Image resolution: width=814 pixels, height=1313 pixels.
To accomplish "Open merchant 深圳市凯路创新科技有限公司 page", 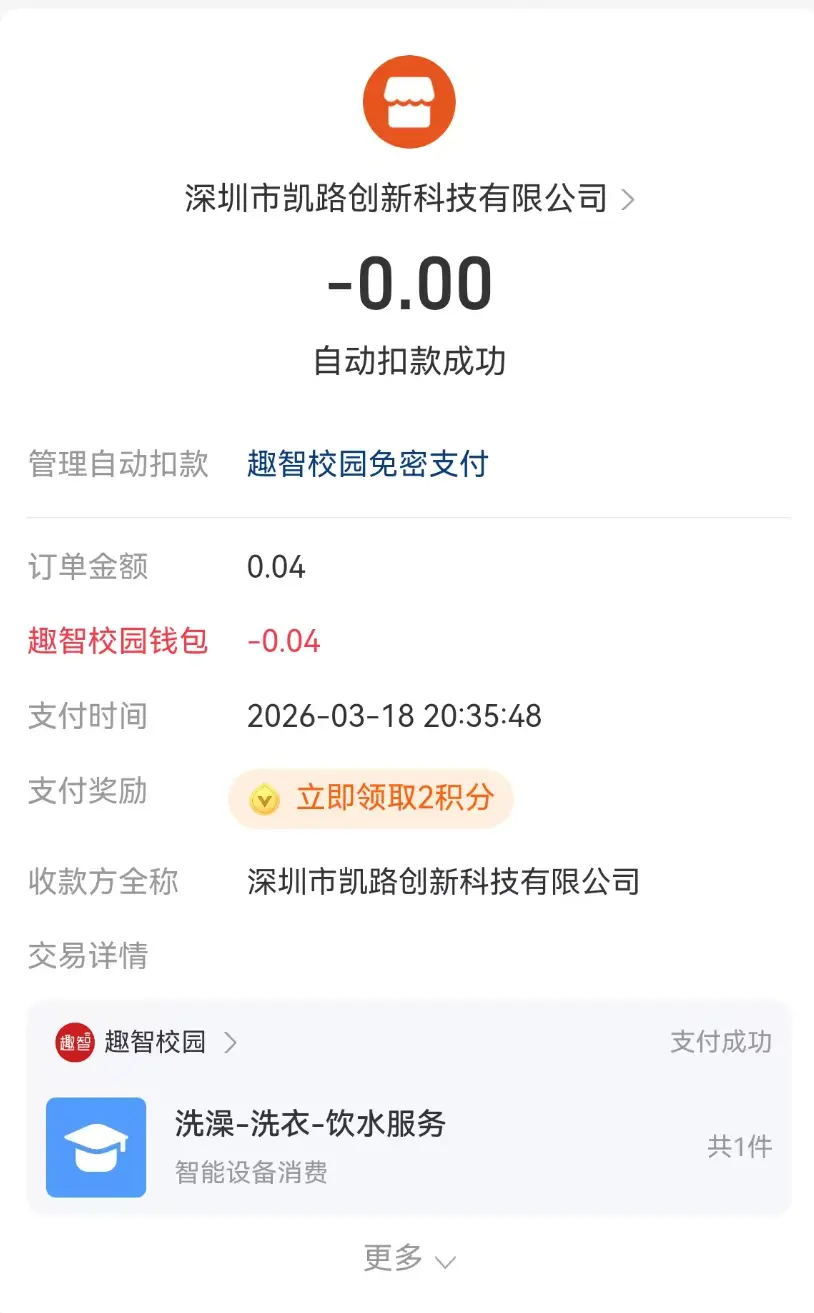I will (x=409, y=199).
